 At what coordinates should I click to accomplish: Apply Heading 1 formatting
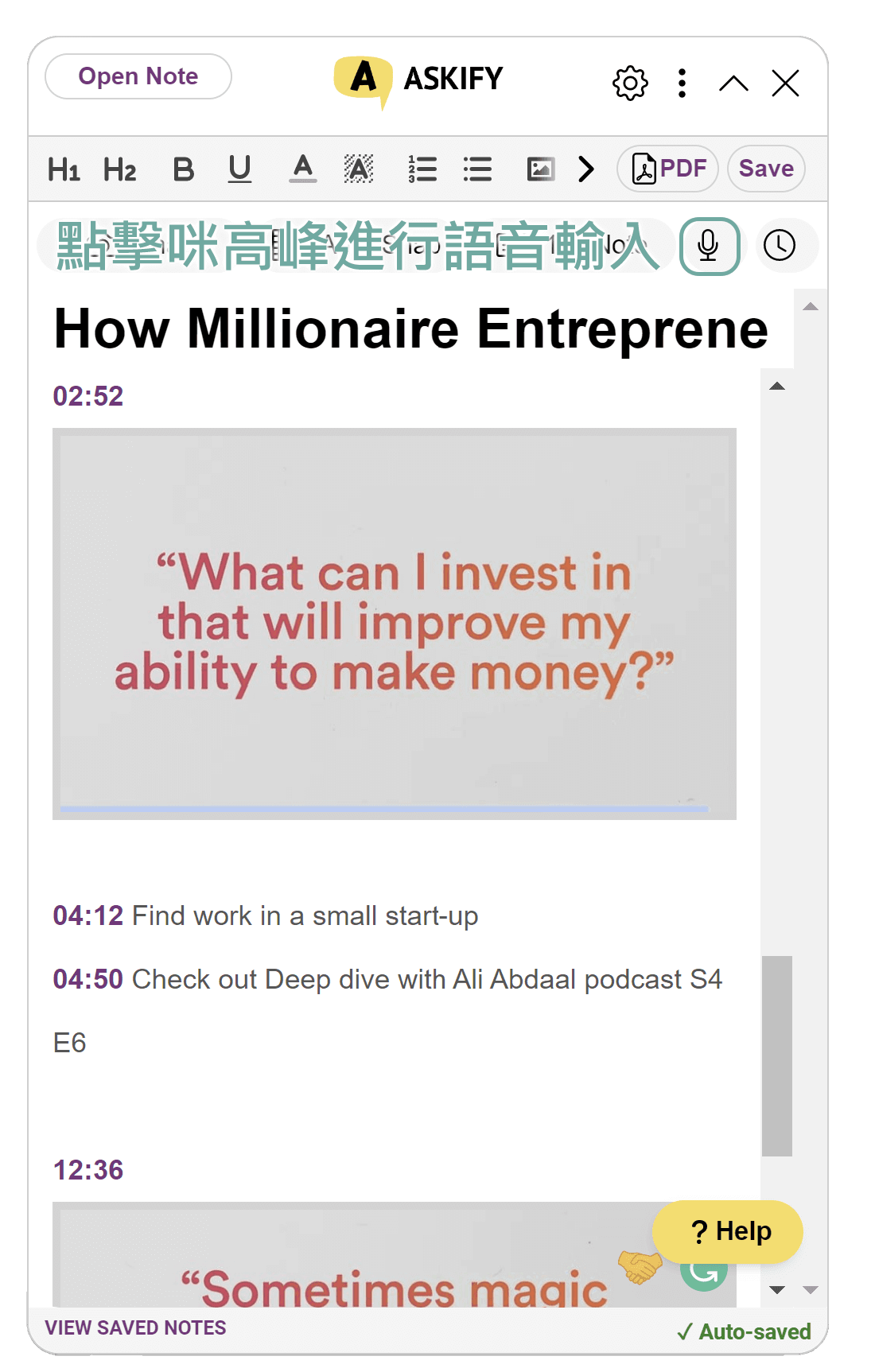coord(64,169)
